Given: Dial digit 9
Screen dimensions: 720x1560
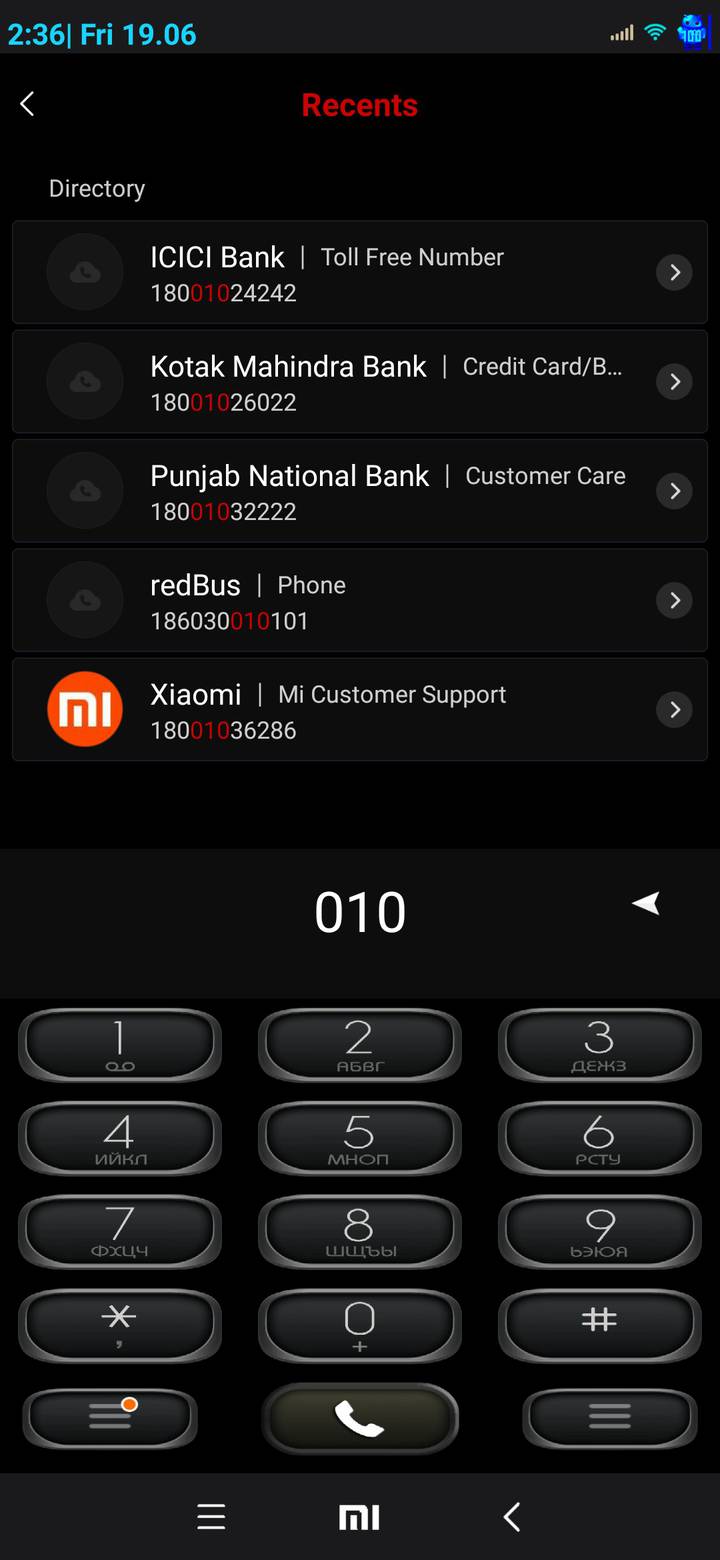Looking at the screenshot, I should 599,1231.
